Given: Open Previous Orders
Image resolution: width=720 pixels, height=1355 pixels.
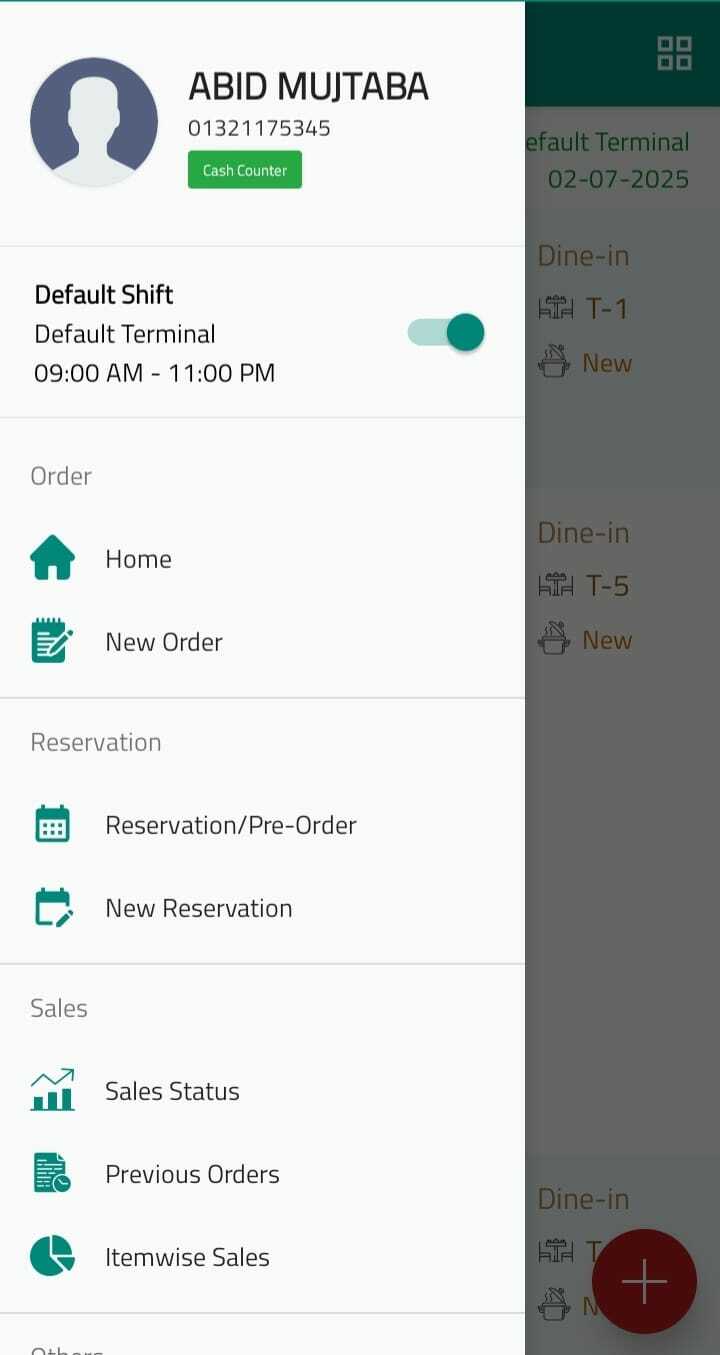Looking at the screenshot, I should tap(192, 1174).
